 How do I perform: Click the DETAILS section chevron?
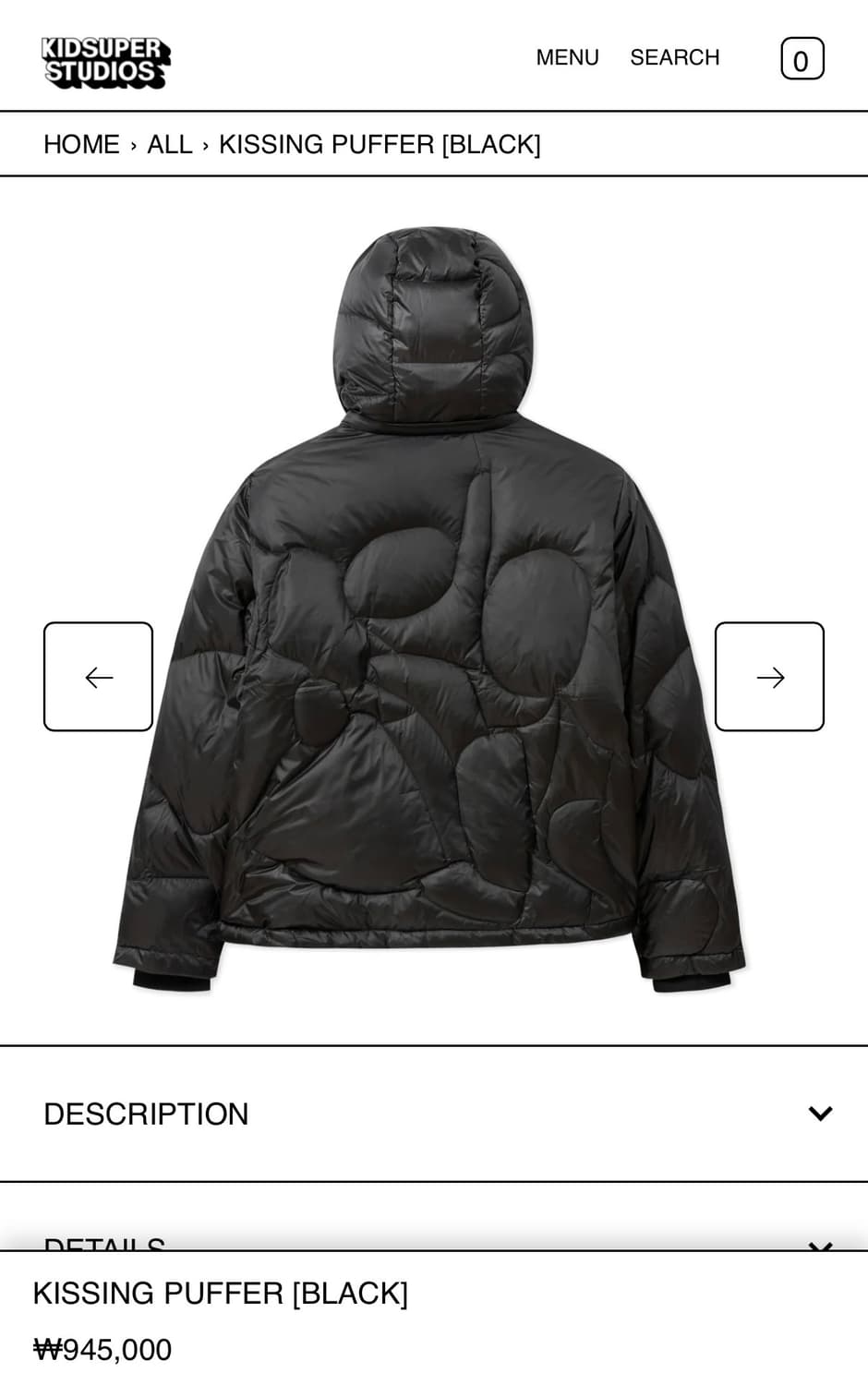819,1246
